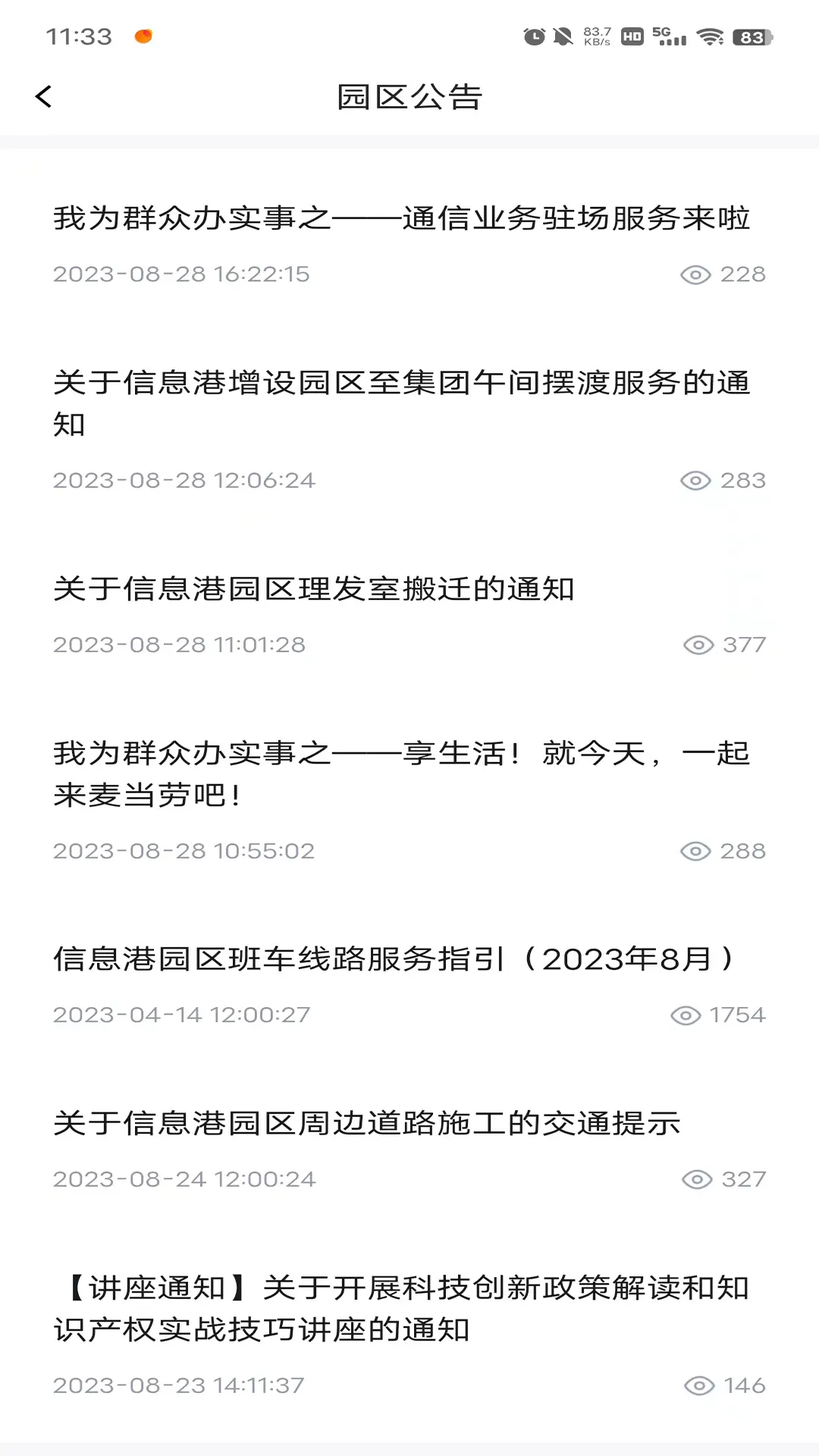Go back from 园区公告 page
The image size is (819, 1456).
point(44,97)
